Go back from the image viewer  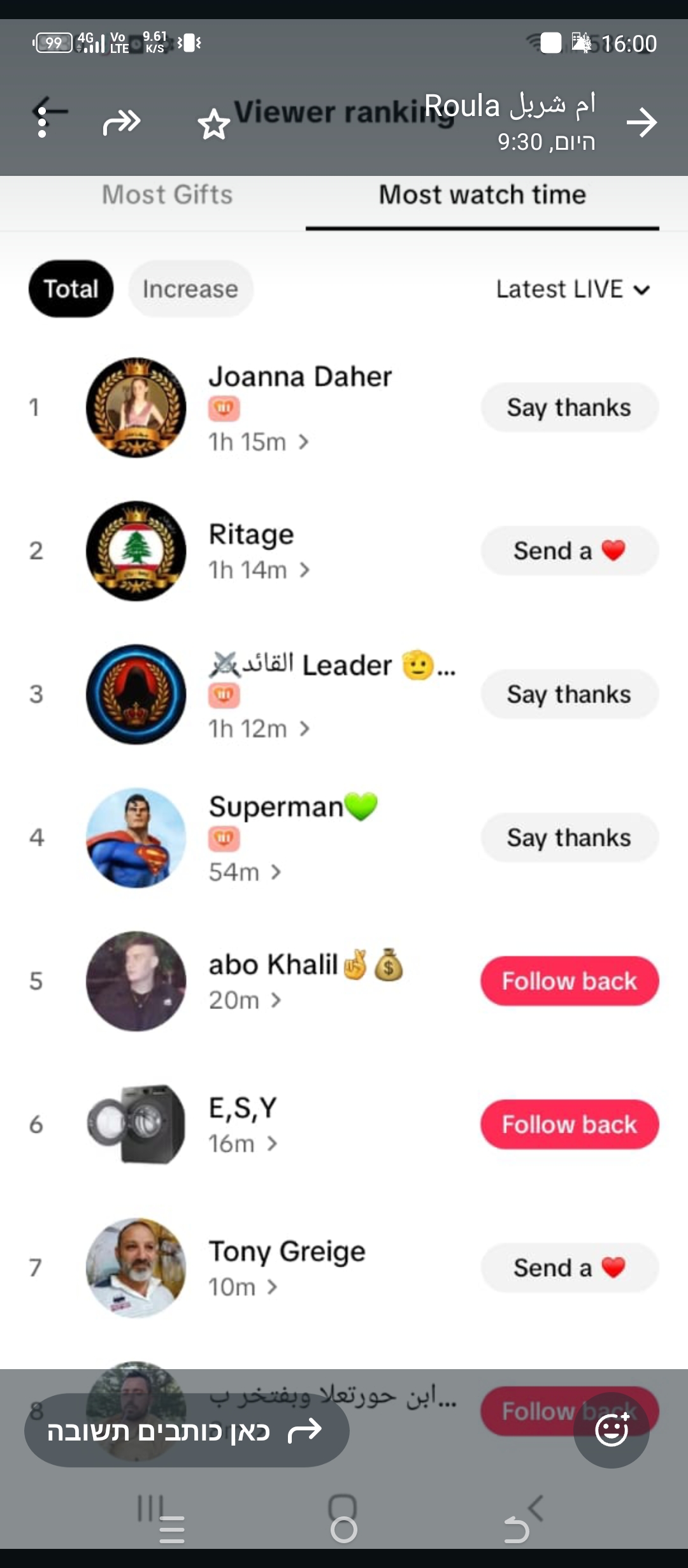641,122
